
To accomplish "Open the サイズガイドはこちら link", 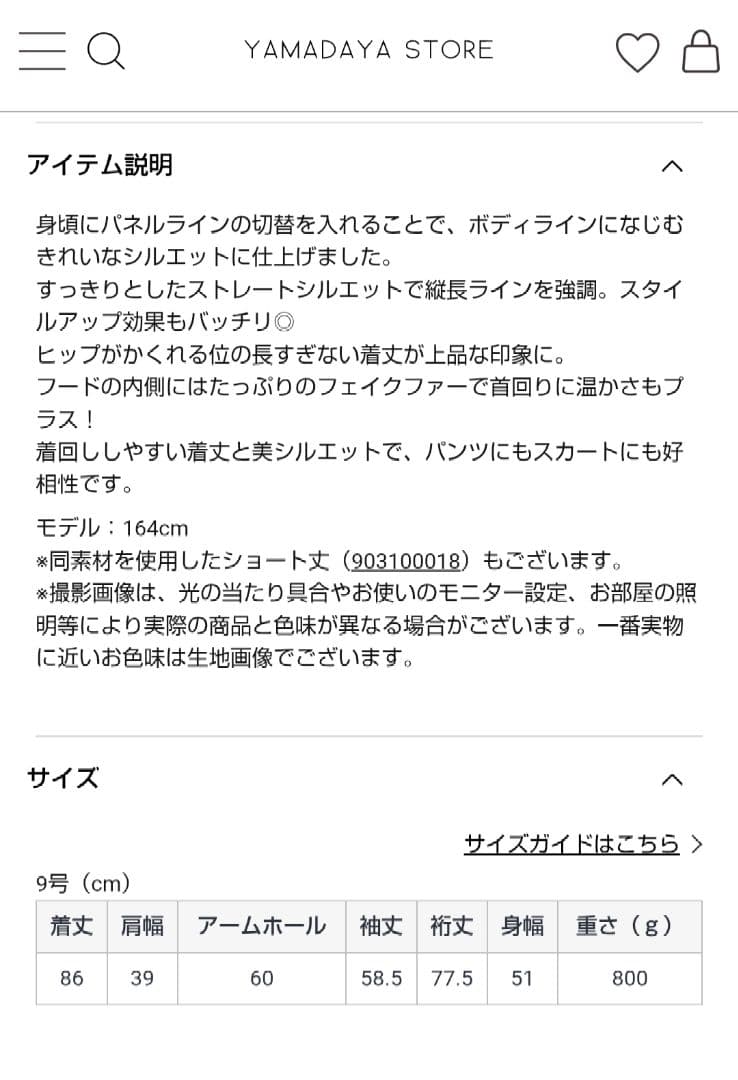I will 570,843.
